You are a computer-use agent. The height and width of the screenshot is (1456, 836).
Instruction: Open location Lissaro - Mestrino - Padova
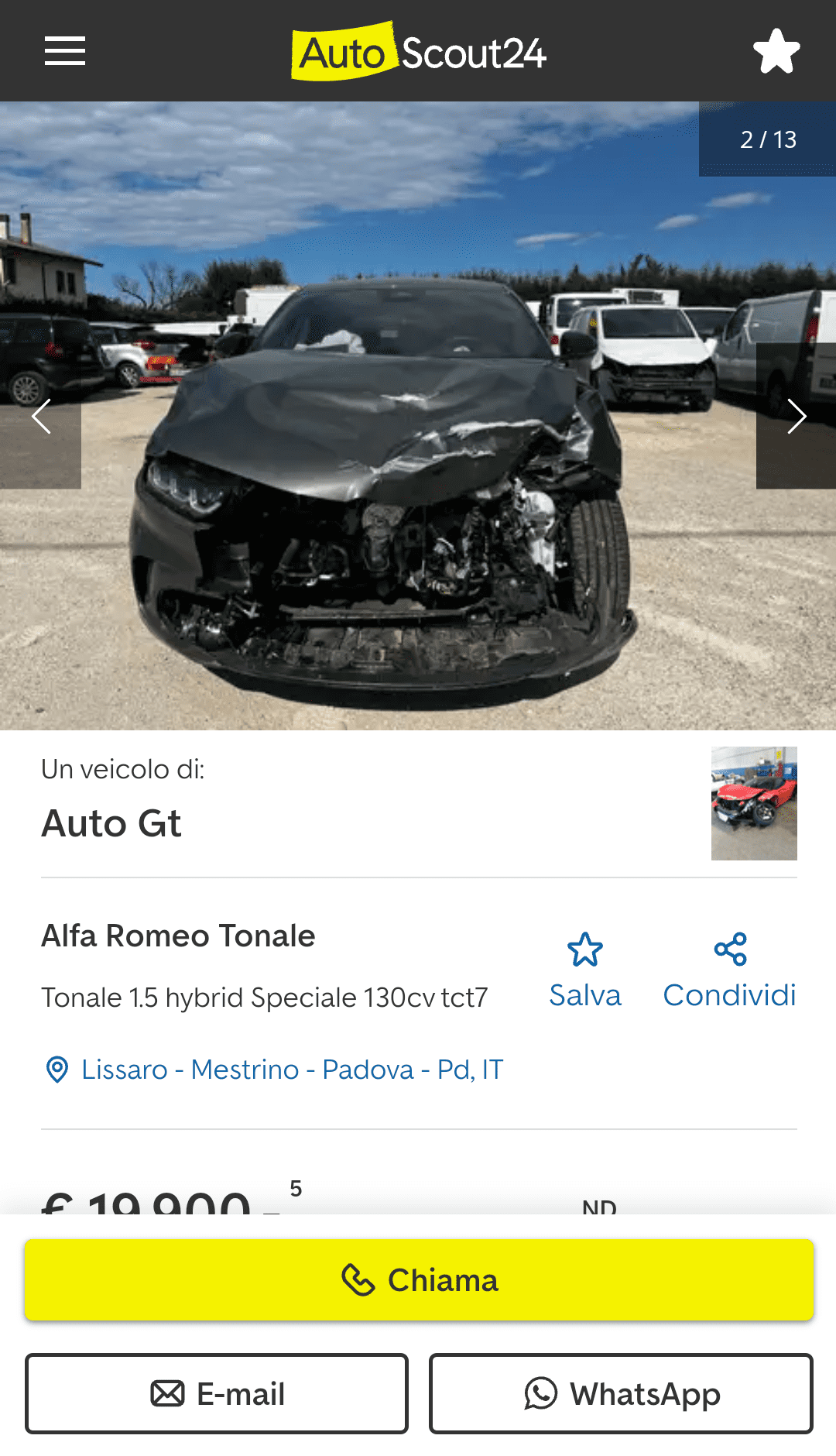(291, 1070)
